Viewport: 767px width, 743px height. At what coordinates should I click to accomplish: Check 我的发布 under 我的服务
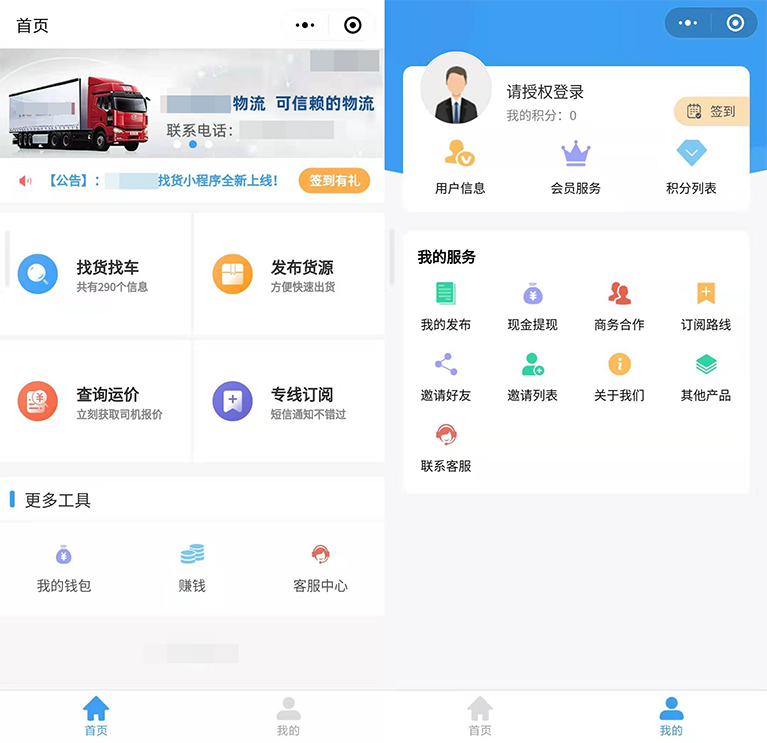point(446,306)
